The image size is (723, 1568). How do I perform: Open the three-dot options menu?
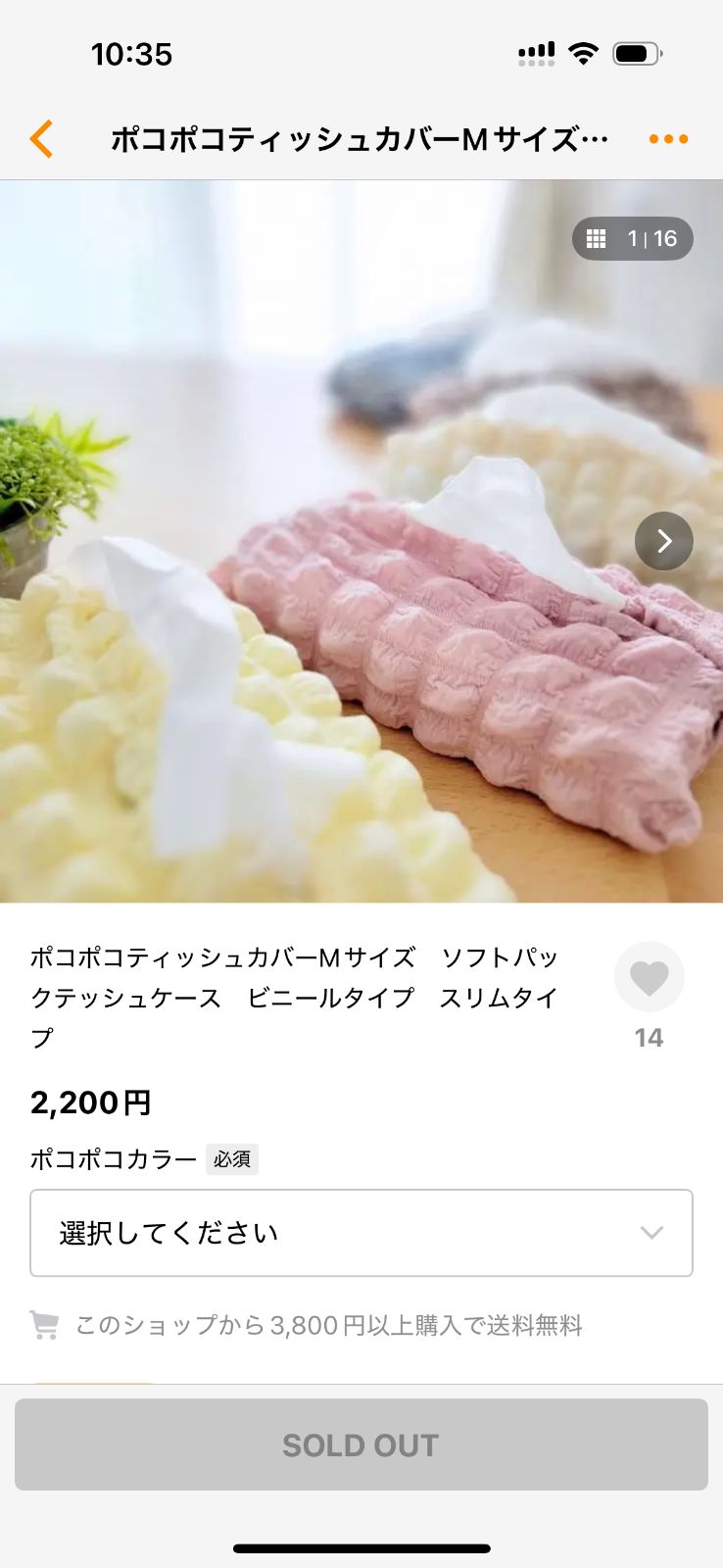coord(667,138)
